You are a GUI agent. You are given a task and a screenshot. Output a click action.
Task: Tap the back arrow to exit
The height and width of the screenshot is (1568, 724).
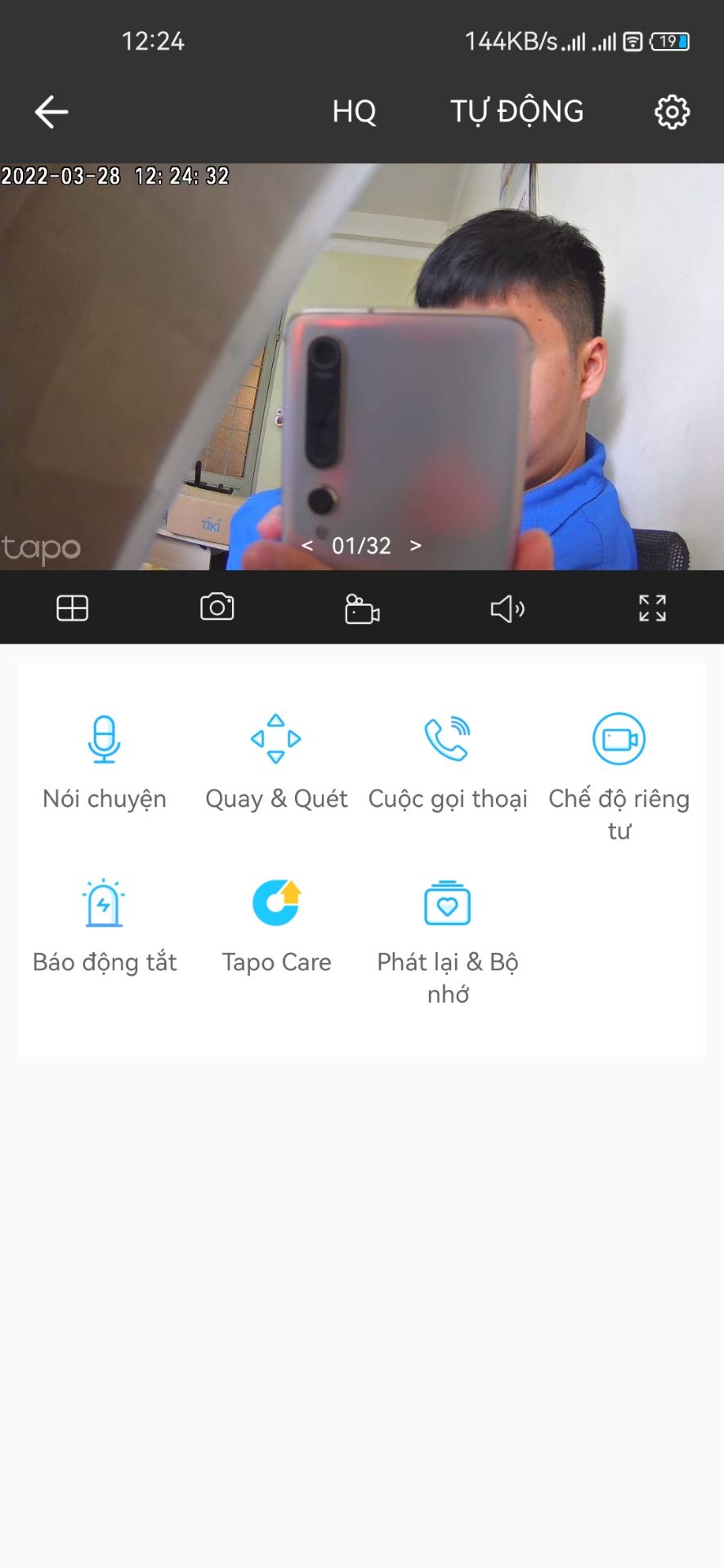51,111
